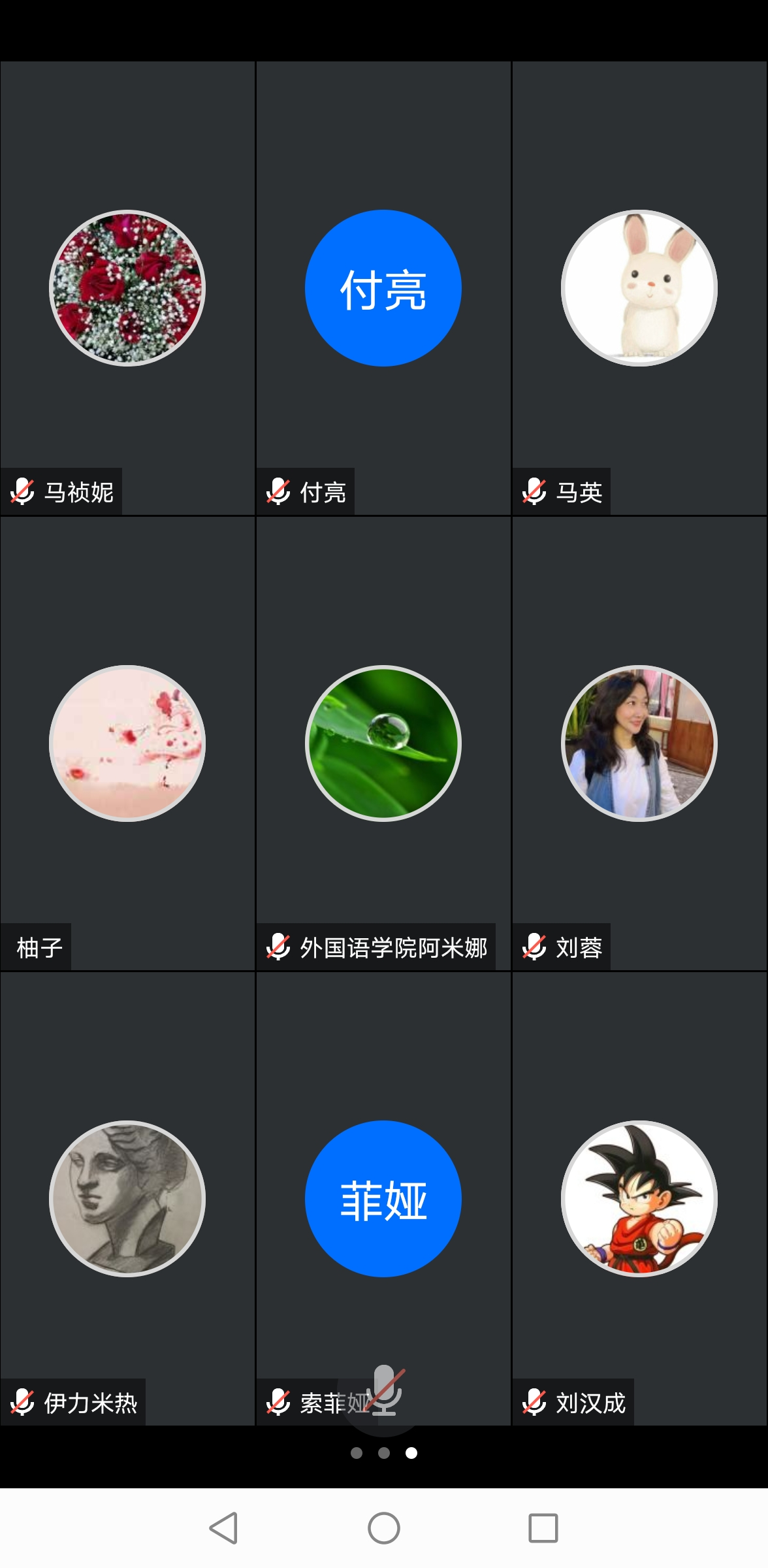This screenshot has height=1568, width=768.
Task: Open participant tile of 马祯妮
Action: point(127,288)
